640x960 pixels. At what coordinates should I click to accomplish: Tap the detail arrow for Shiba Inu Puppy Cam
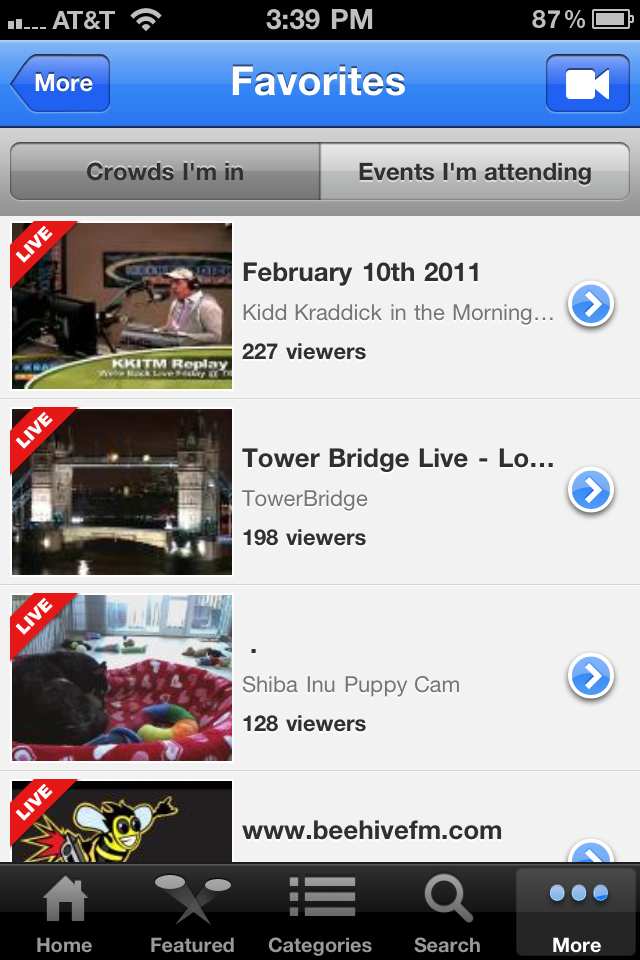[x=591, y=677]
